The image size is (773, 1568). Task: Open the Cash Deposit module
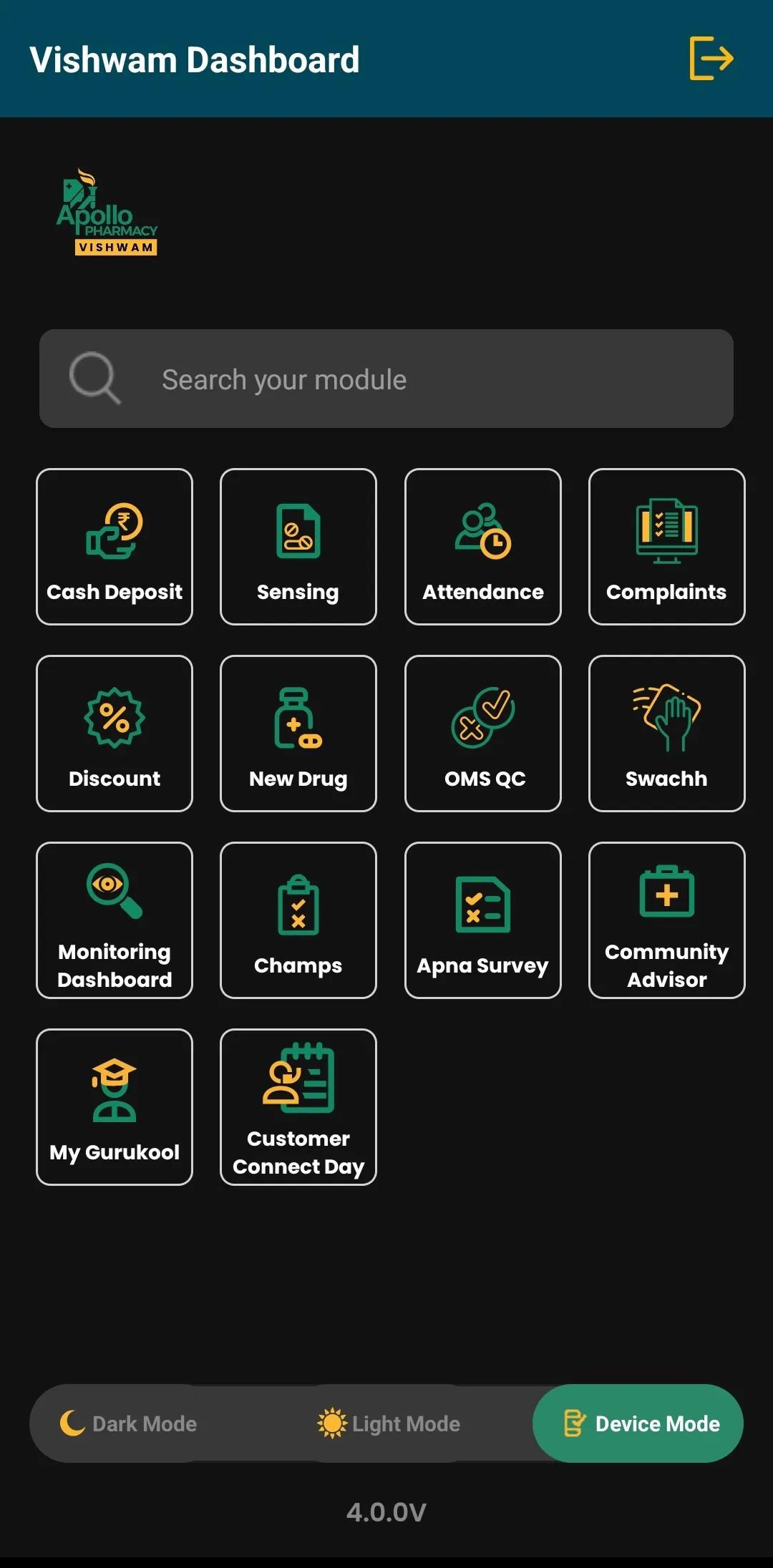[114, 546]
